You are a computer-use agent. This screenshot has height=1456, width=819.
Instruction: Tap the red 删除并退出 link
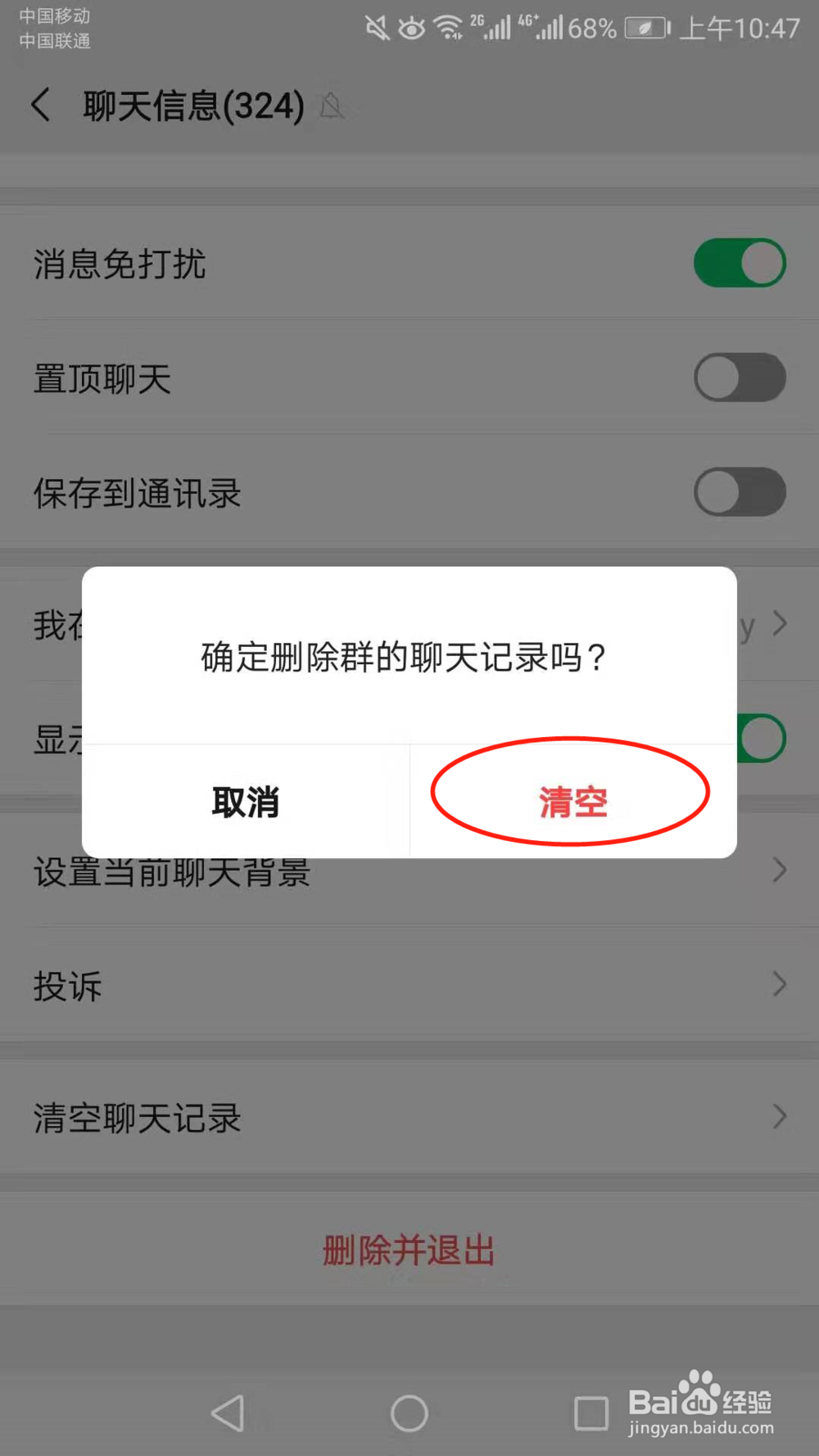click(409, 1249)
